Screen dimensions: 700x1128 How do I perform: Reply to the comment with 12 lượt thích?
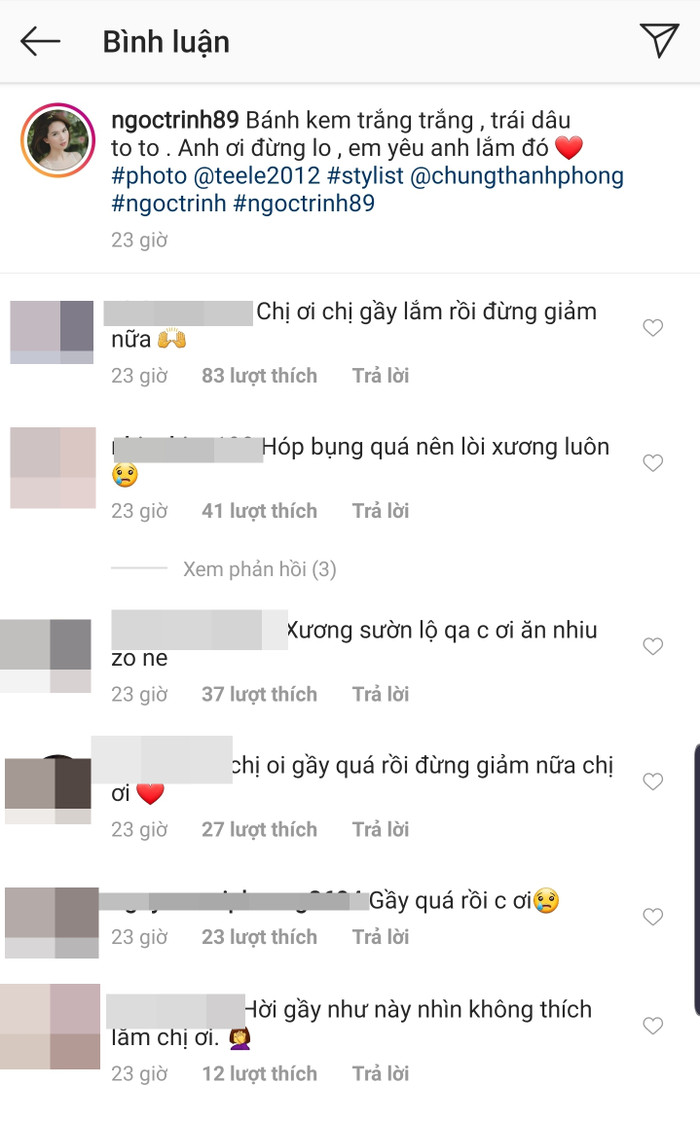(380, 1074)
